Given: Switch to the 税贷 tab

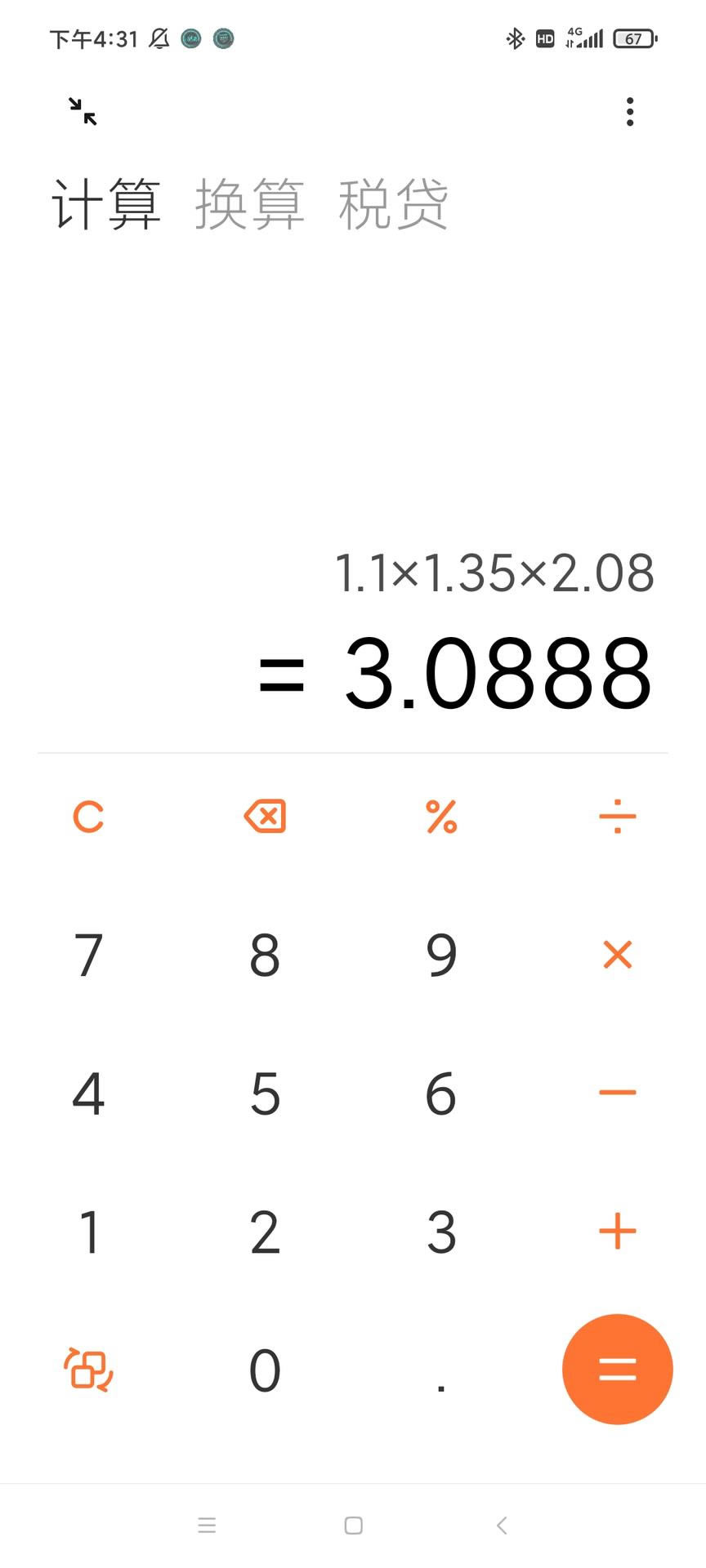Looking at the screenshot, I should pos(393,204).
